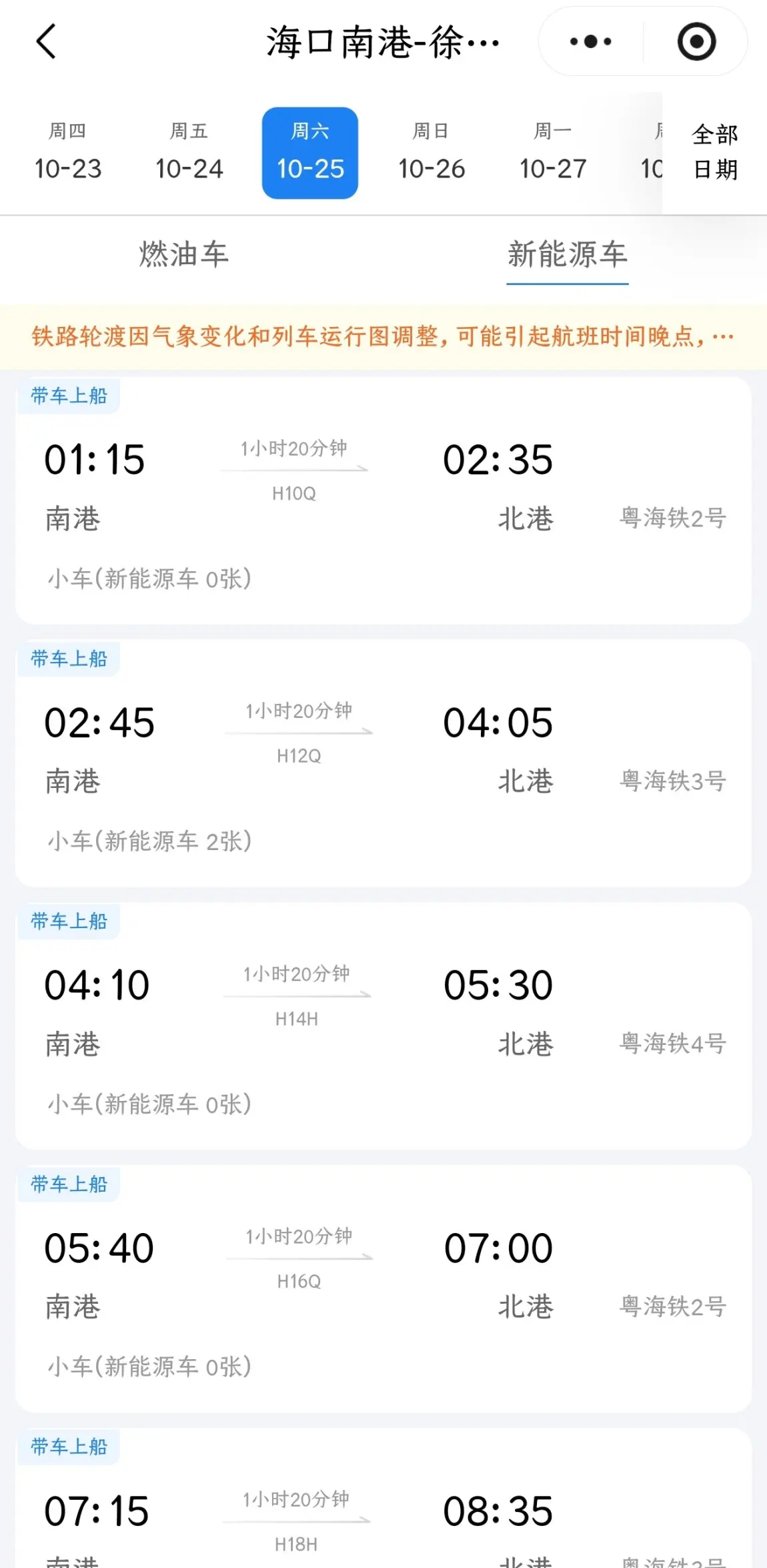Select Thursday 10-23 date
This screenshot has height=1568, width=767.
[67, 153]
